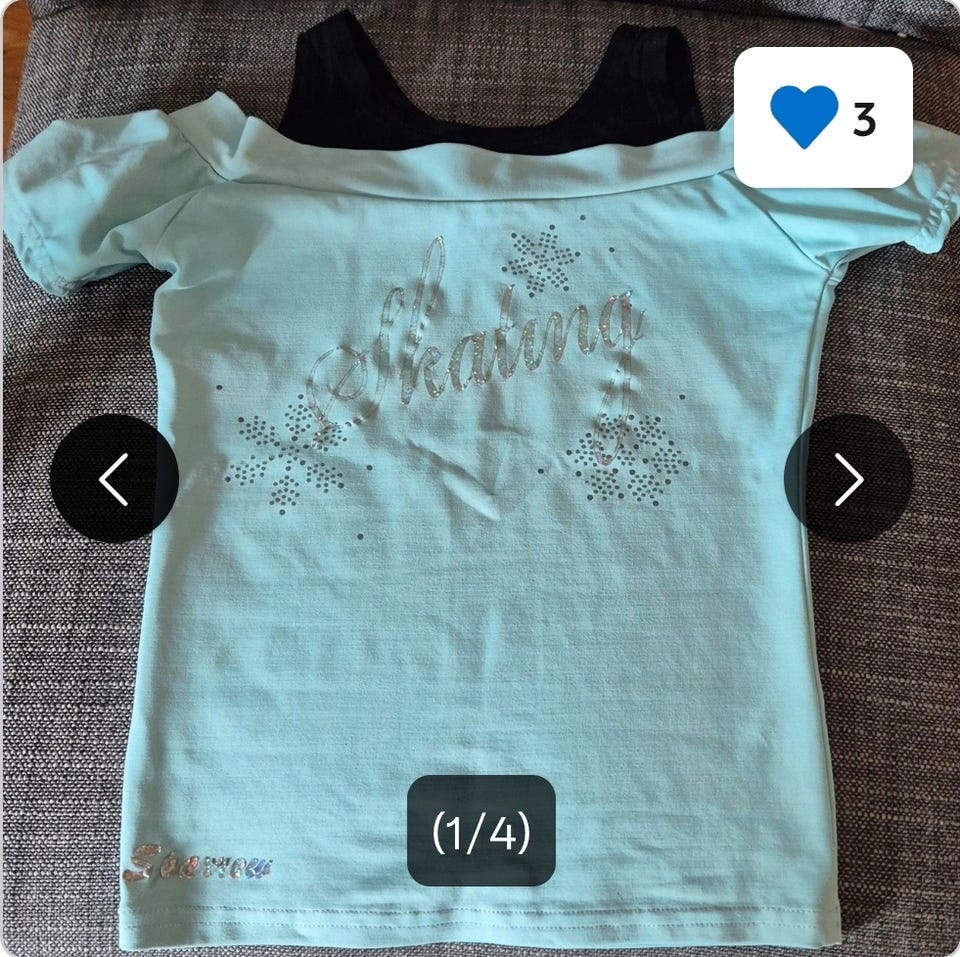Screen dimensions: 960x957
Task: Go to the previous listing photo
Action: tap(114, 479)
